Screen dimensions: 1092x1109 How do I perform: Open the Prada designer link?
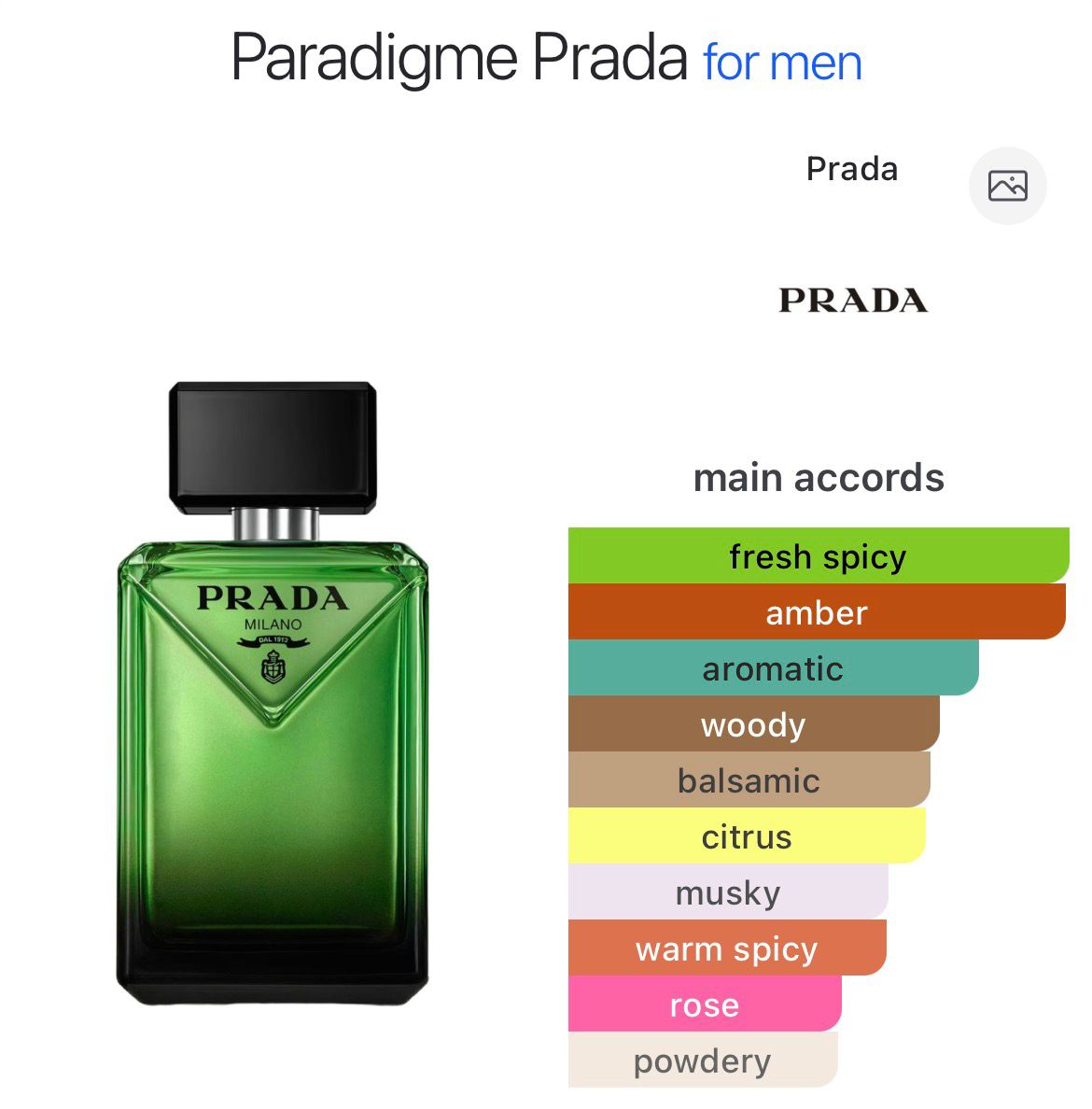(851, 170)
